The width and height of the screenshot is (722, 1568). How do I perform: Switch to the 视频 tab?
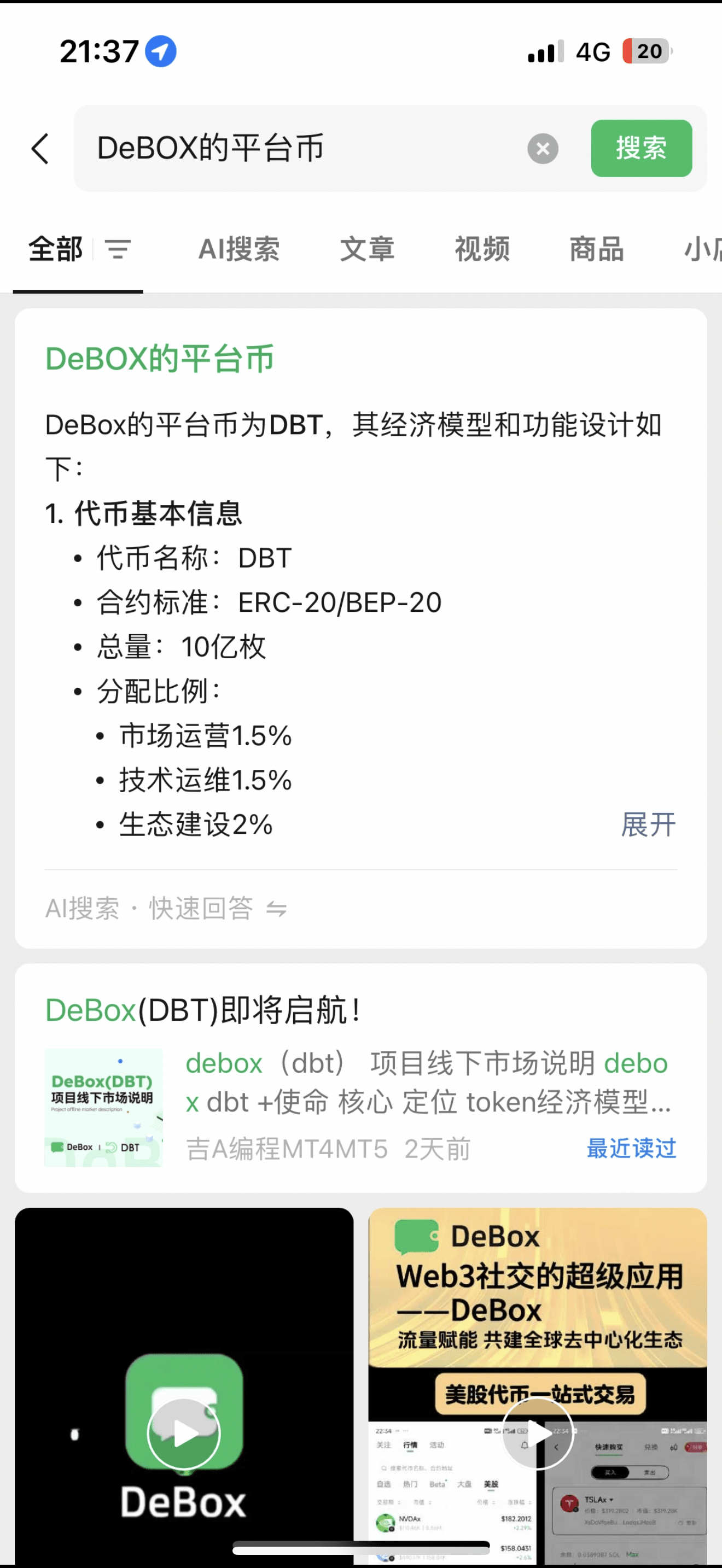click(x=482, y=249)
